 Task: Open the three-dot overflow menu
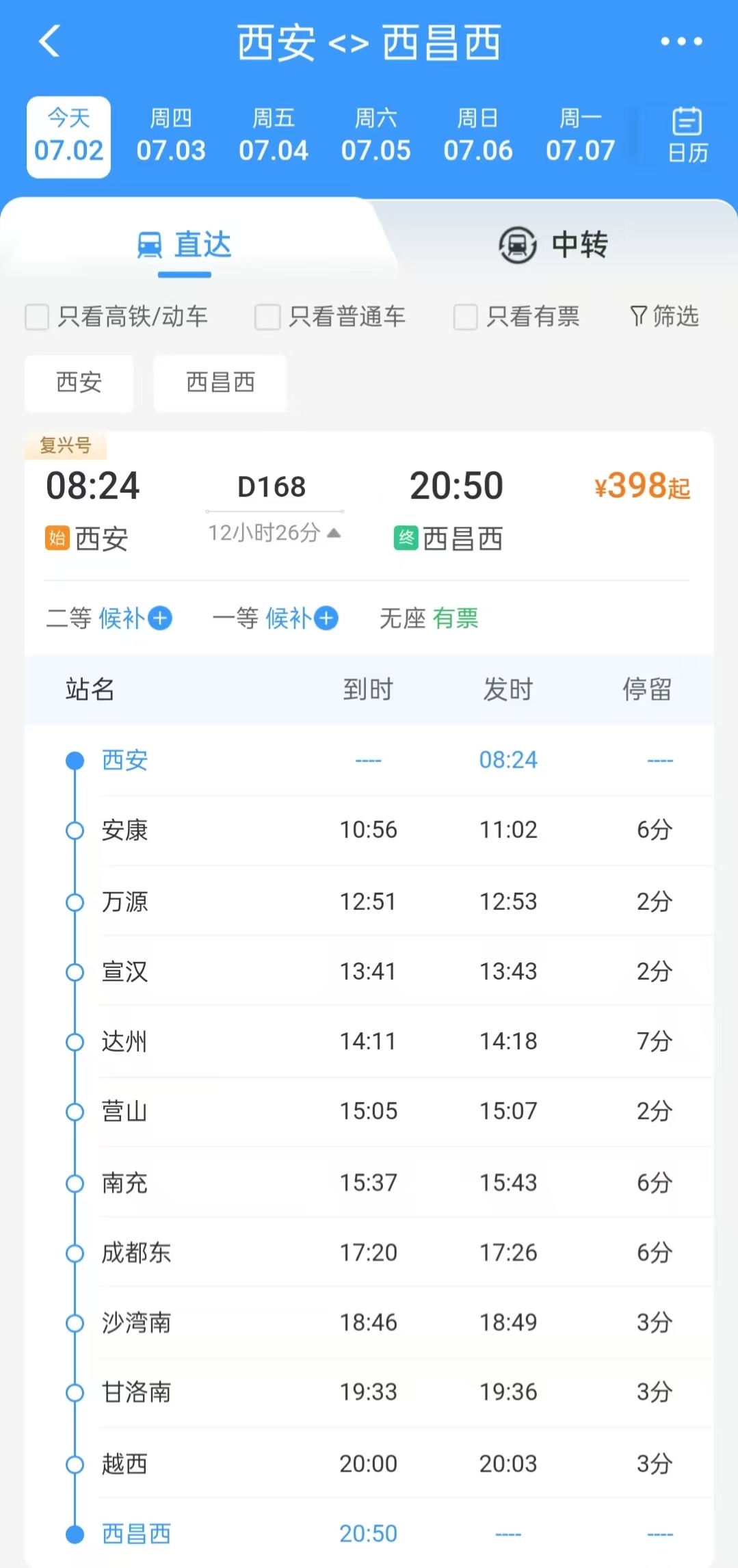pyautogui.click(x=681, y=42)
